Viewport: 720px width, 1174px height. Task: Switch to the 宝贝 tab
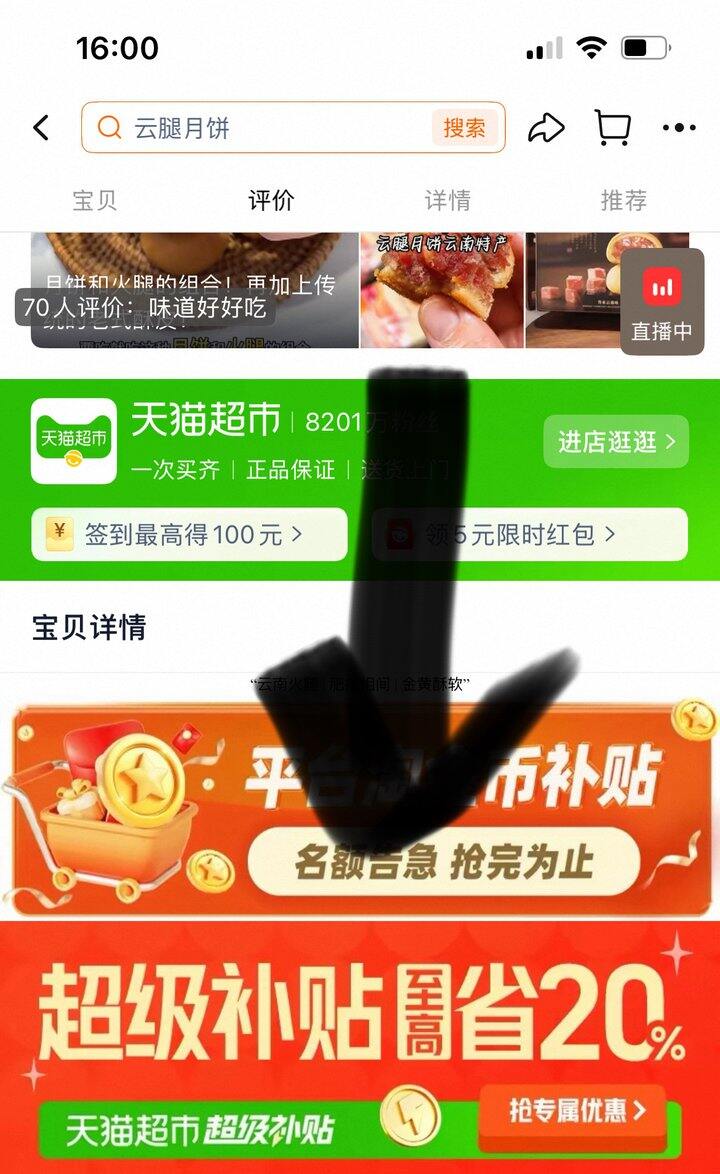pyautogui.click(x=94, y=200)
